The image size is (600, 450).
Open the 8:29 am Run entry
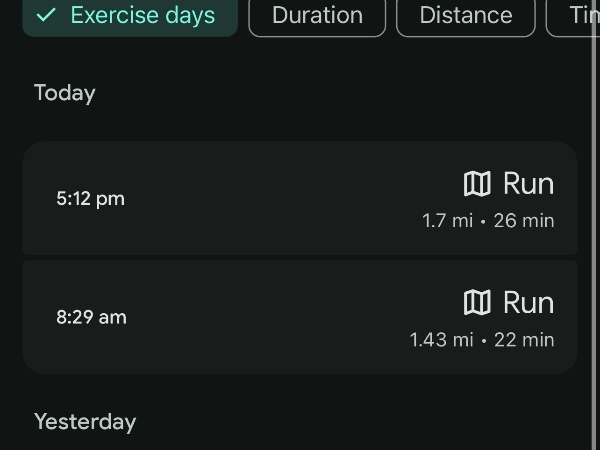click(x=300, y=317)
